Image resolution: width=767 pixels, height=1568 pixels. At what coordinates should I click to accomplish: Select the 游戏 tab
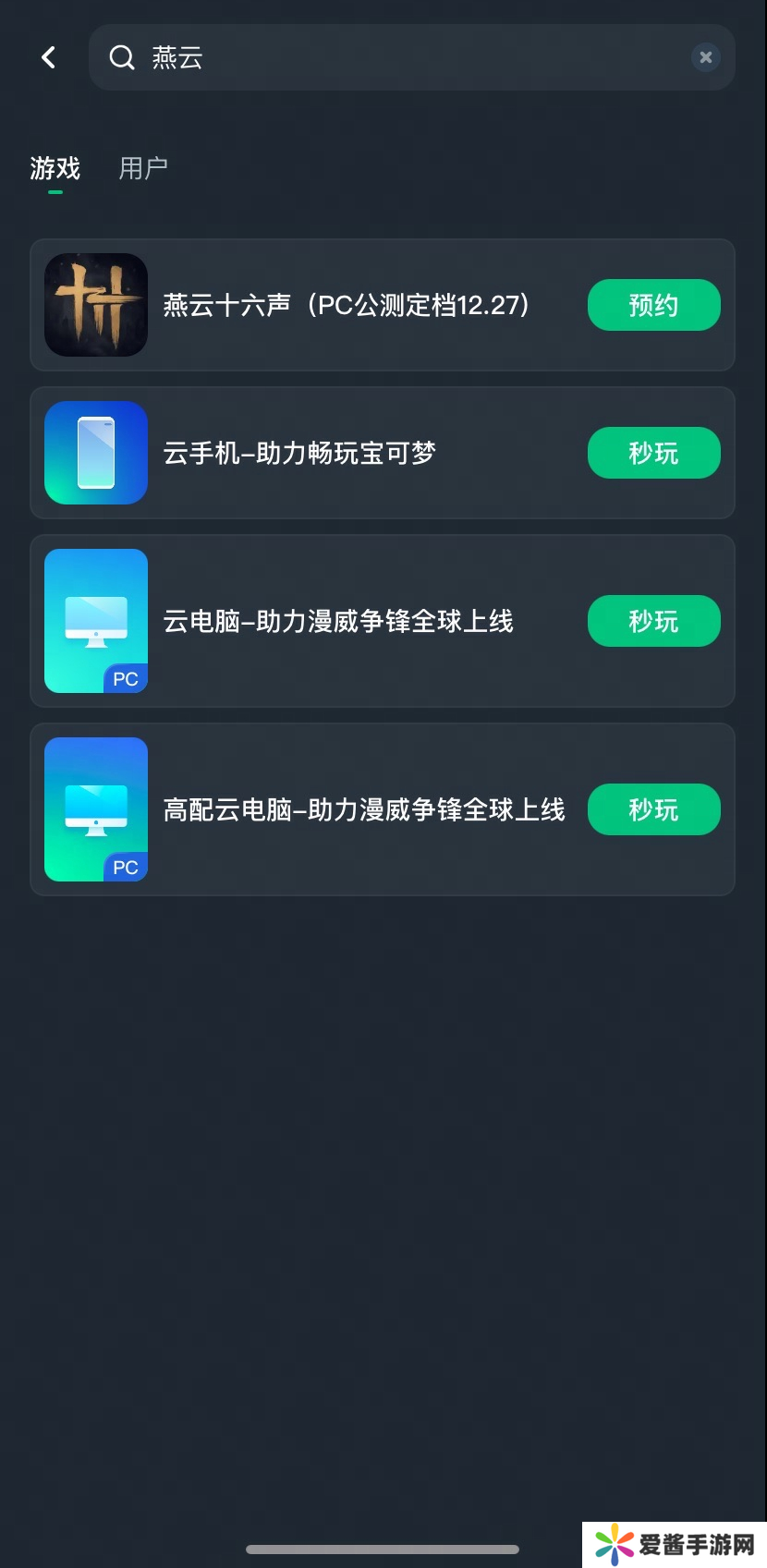[55, 168]
